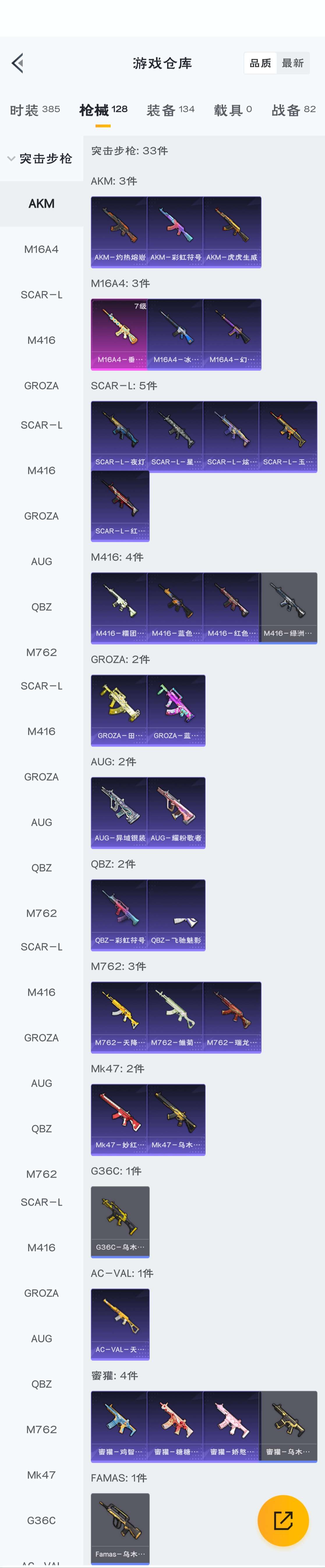Image resolution: width=325 pixels, height=1568 pixels.
Task: Open the level 7 M16A4 skin
Action: pyautogui.click(x=119, y=333)
